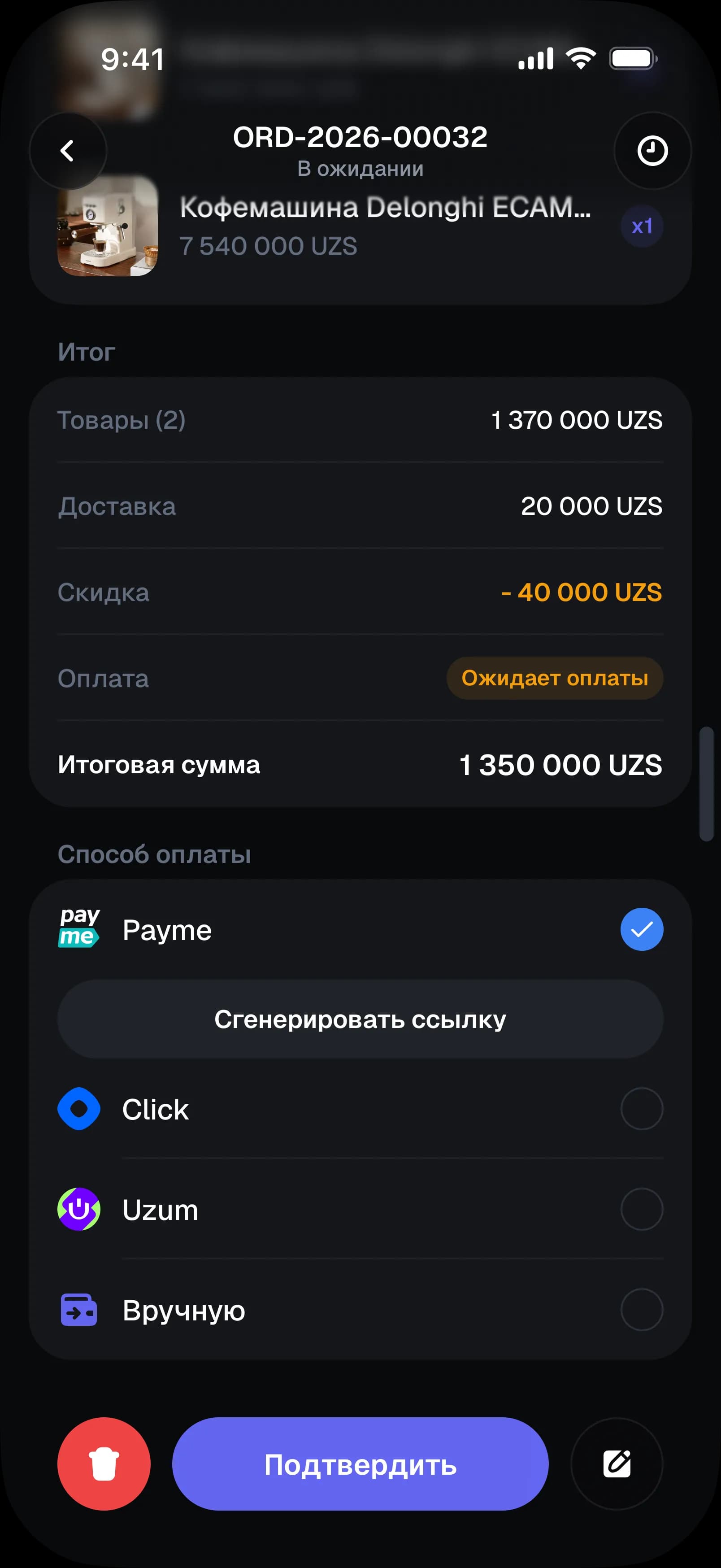This screenshot has height=1568, width=721.
Task: Click the Click payment service logo
Action: 78,1109
